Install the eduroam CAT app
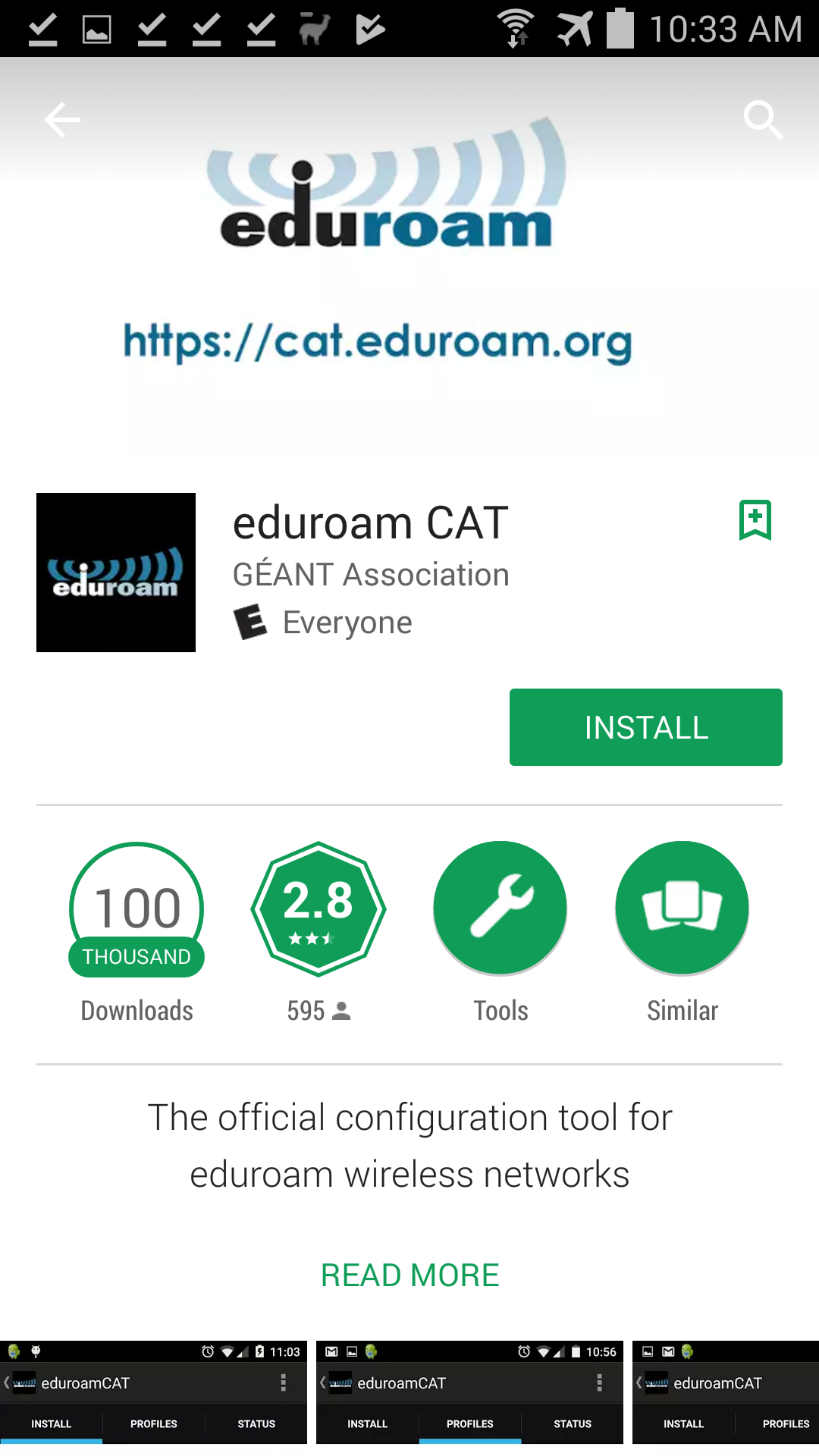This screenshot has height=1456, width=819. (646, 727)
